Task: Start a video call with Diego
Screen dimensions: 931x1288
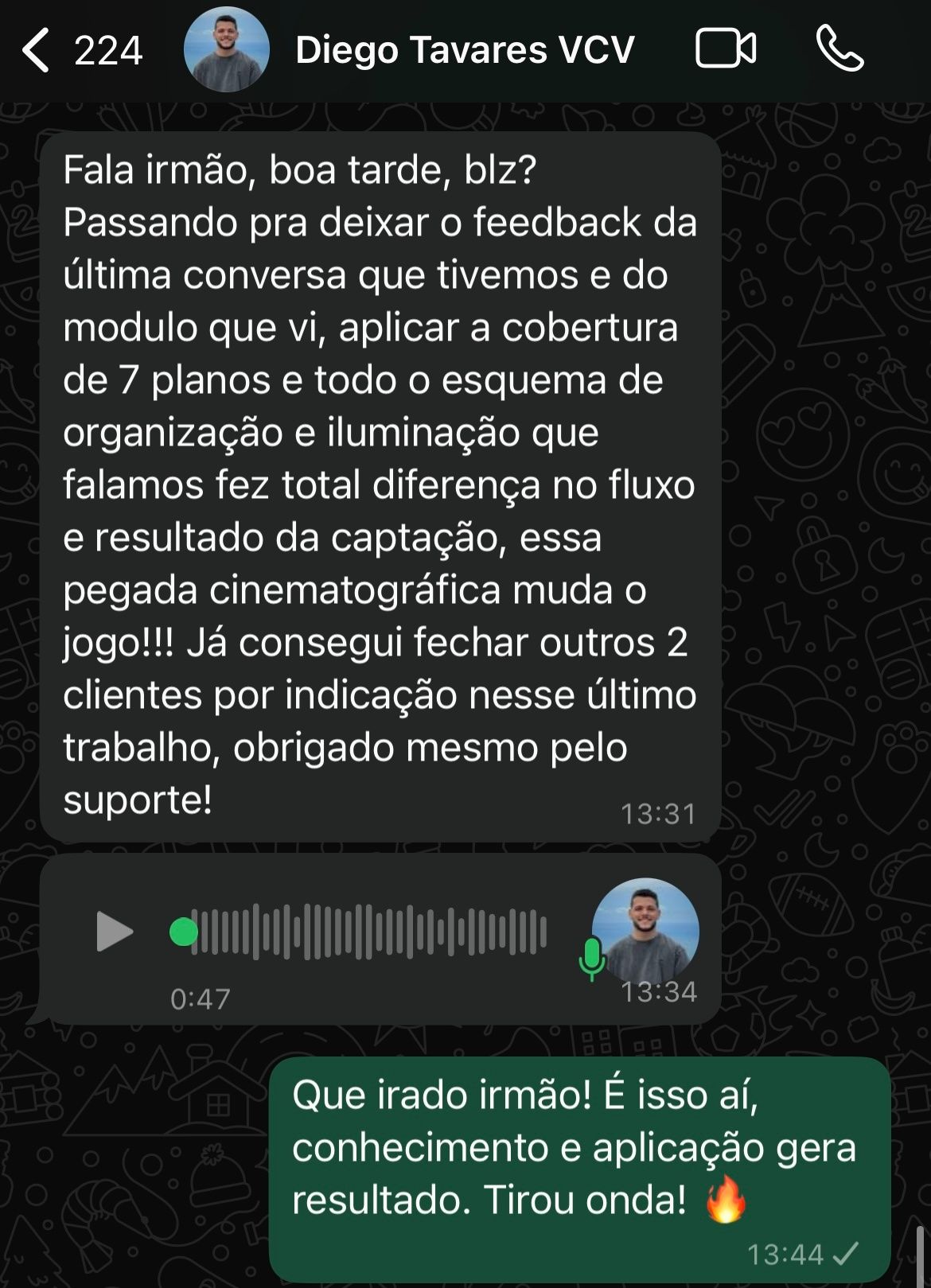Action: [x=725, y=49]
